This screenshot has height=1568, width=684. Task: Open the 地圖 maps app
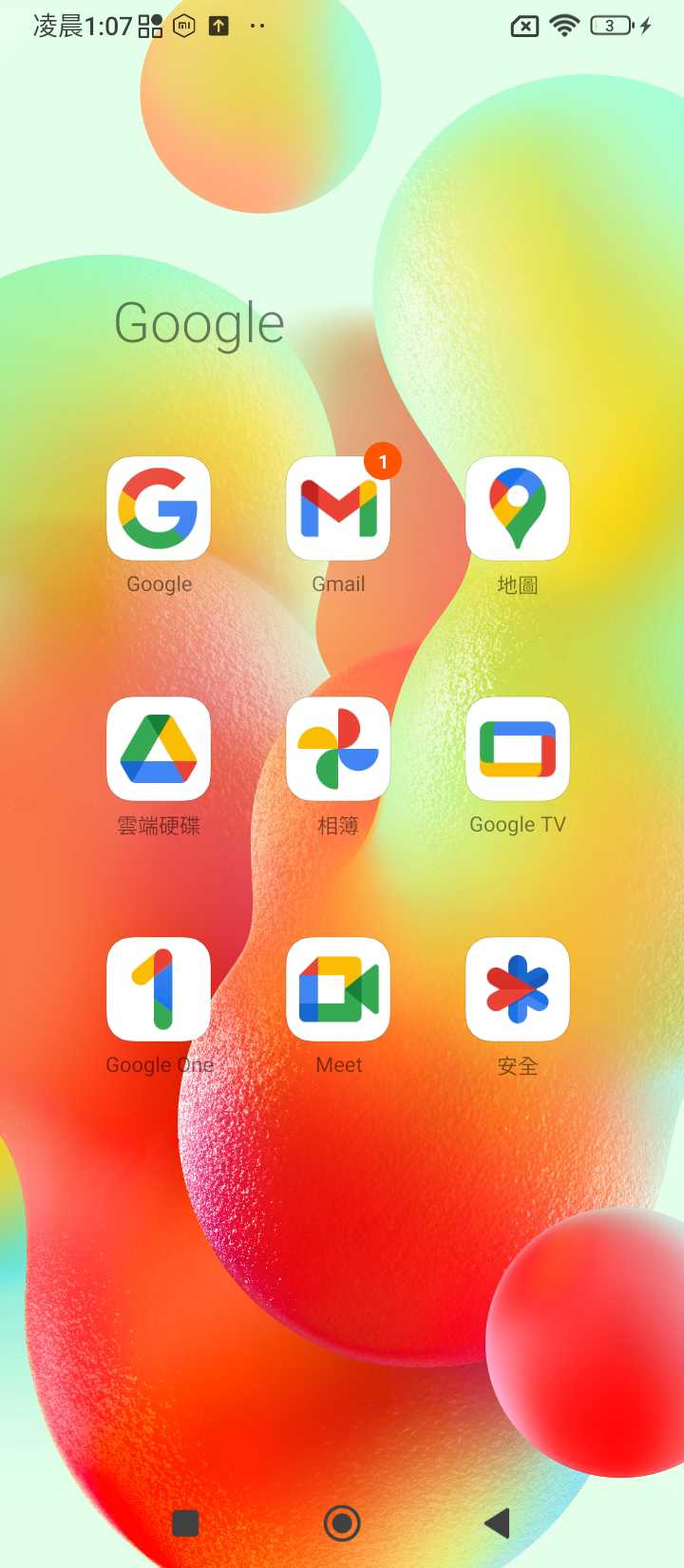point(518,508)
